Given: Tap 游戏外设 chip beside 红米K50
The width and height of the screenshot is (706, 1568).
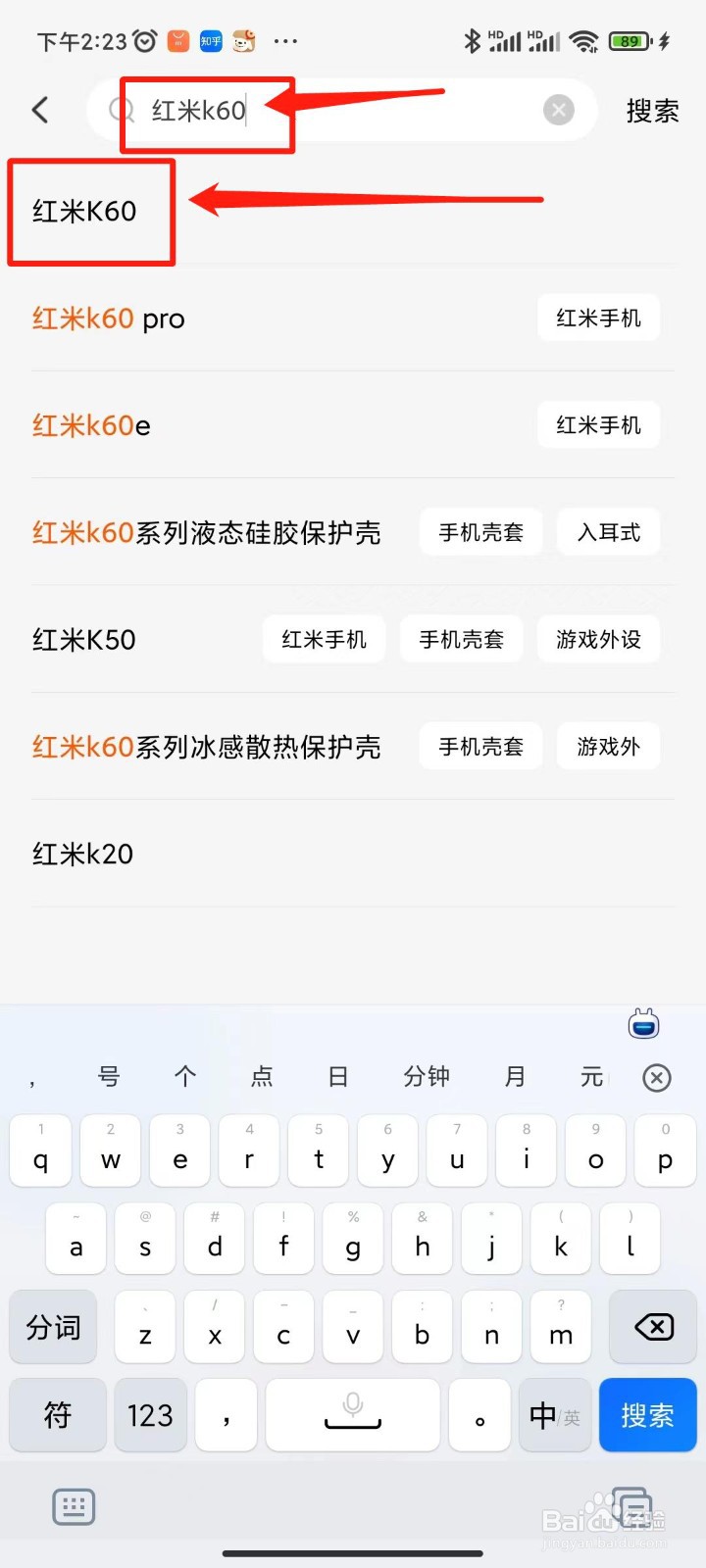Looking at the screenshot, I should point(598,640).
